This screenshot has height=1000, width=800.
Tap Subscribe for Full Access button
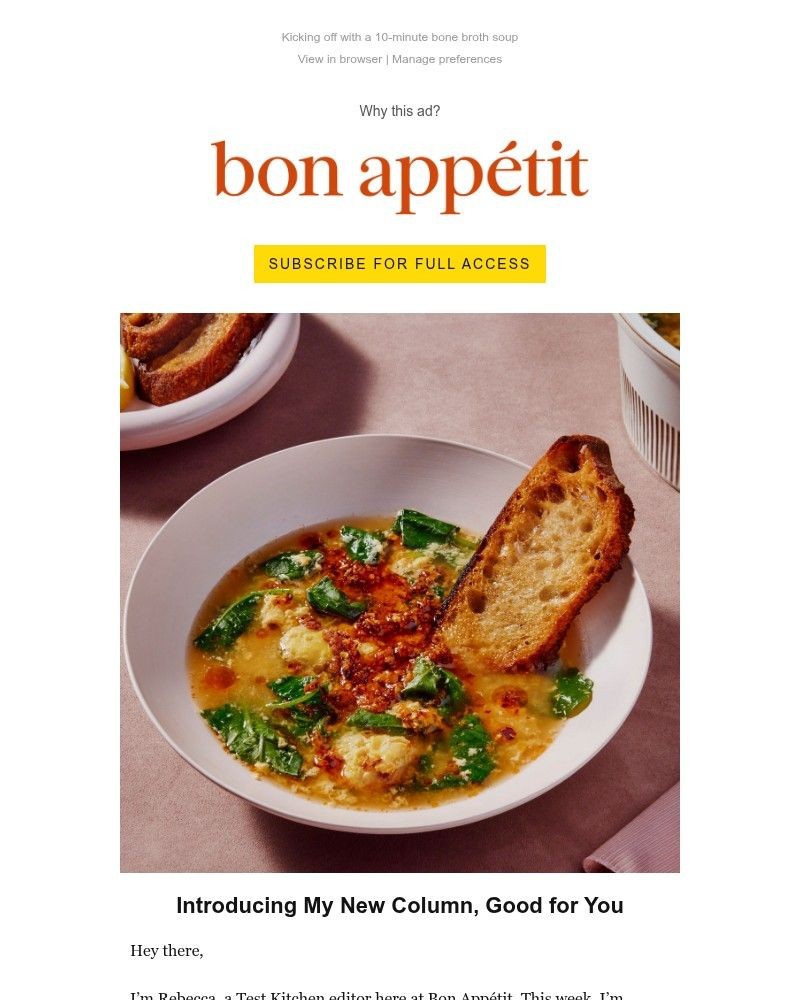pos(400,264)
